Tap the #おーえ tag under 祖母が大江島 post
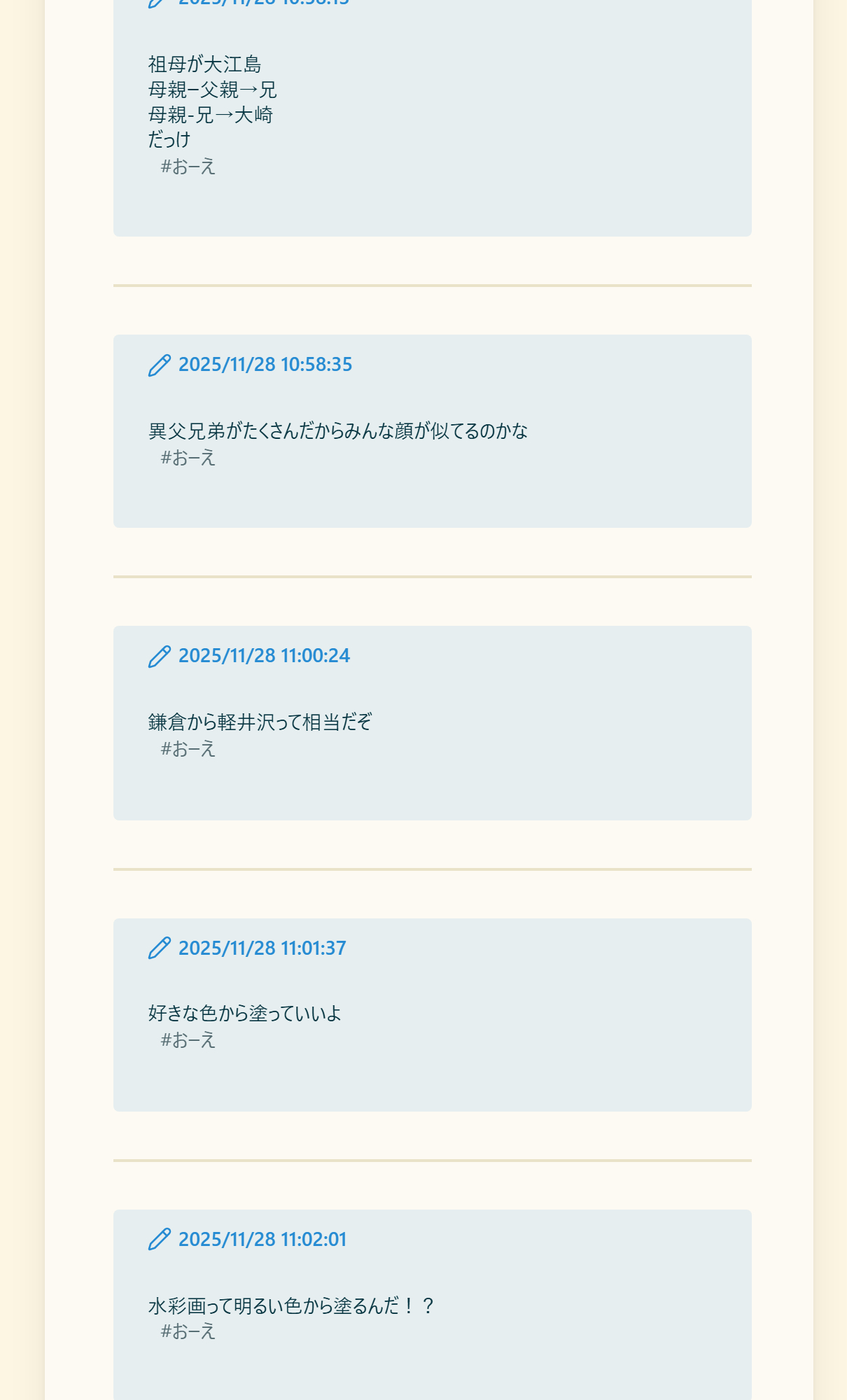847x1400 pixels. tap(188, 167)
